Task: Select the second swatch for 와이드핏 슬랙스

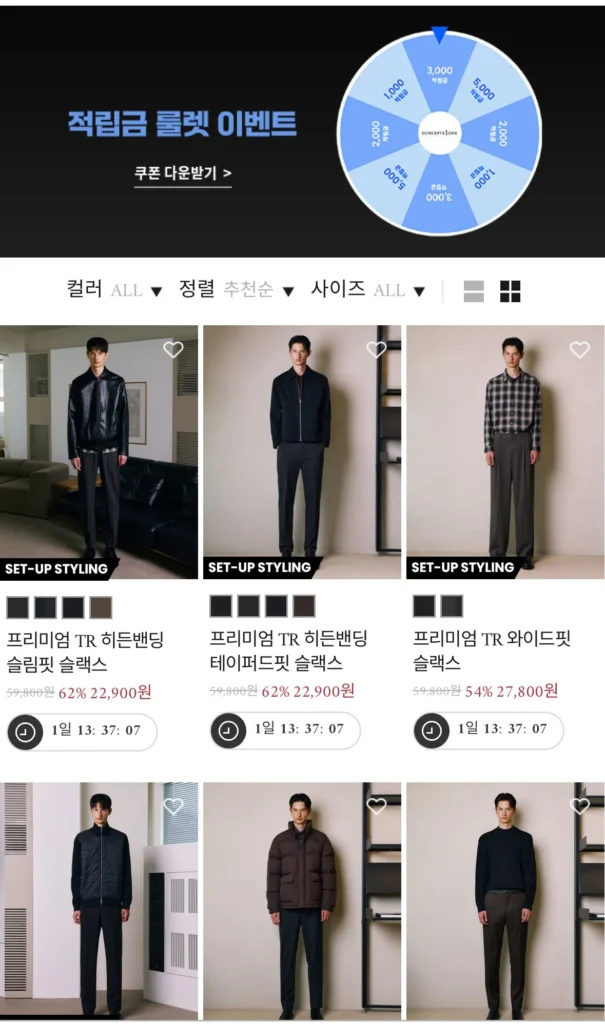Action: (452, 606)
